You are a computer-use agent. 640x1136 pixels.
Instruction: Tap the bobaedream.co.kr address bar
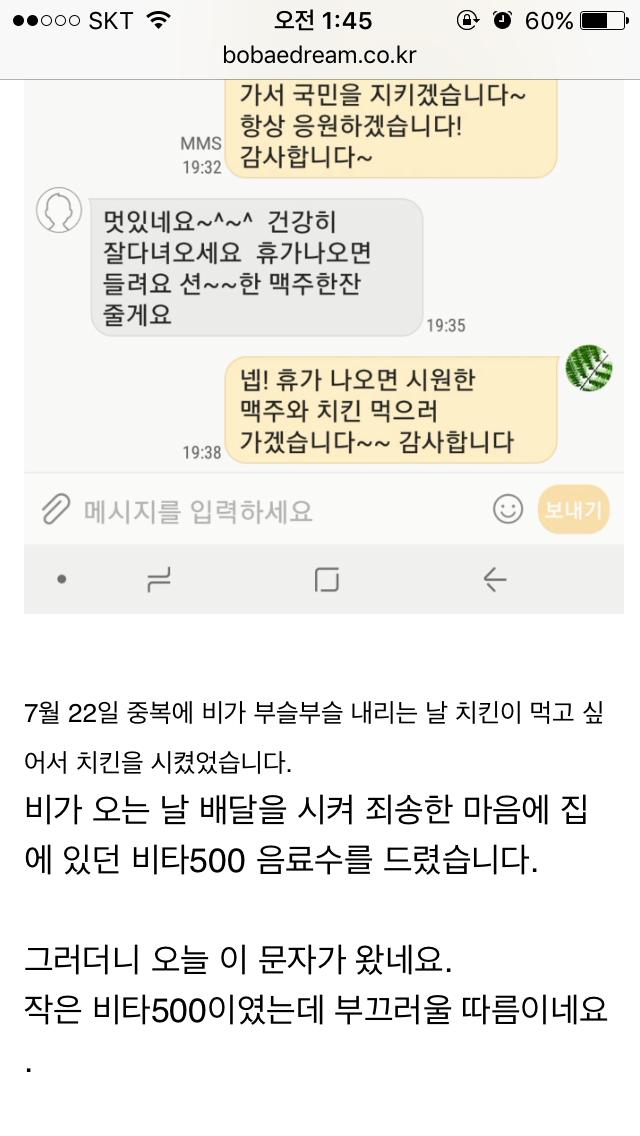pos(320,56)
